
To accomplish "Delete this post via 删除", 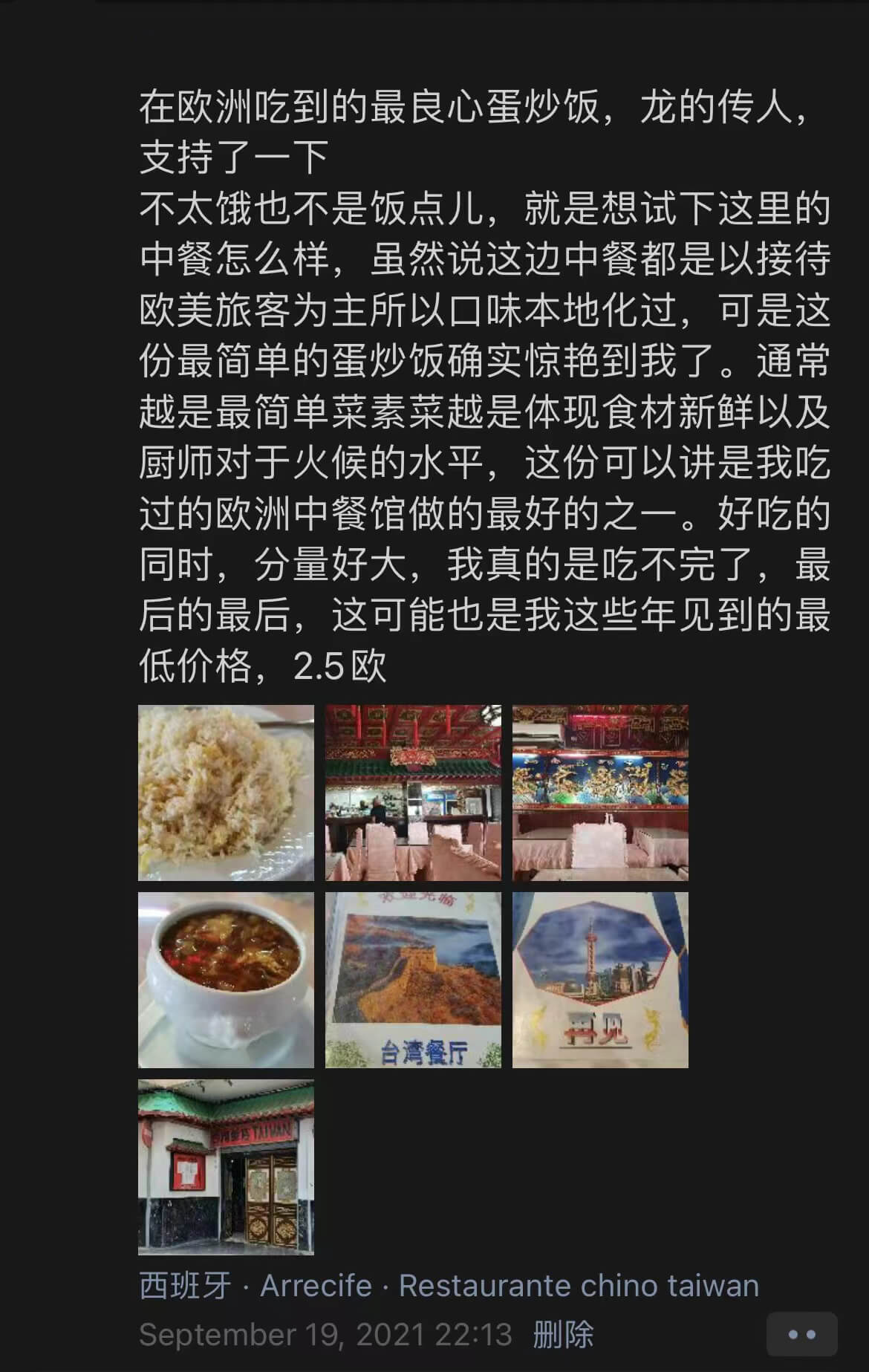I will pyautogui.click(x=563, y=1335).
